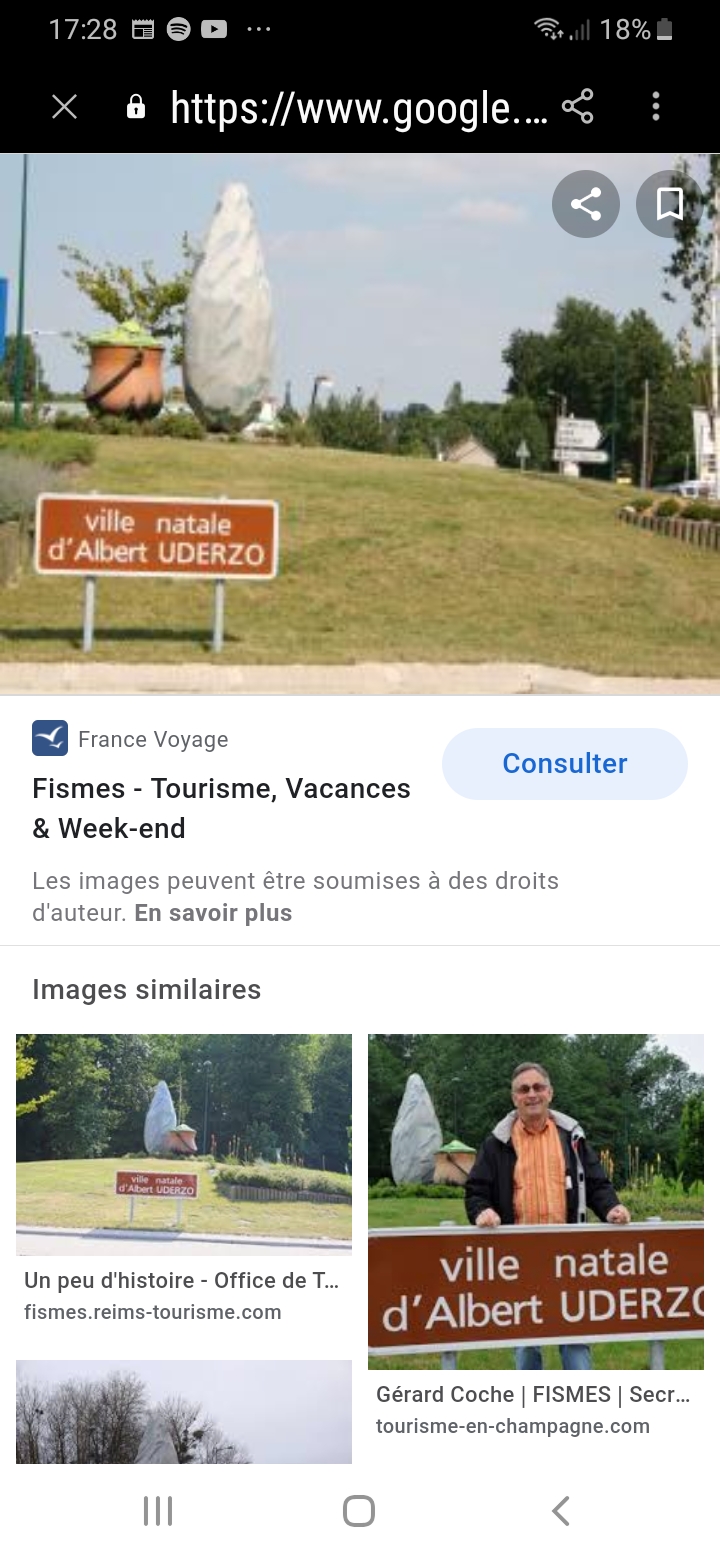Show recent apps
Image resolution: width=720 pixels, height=1560 pixels.
158,1510
